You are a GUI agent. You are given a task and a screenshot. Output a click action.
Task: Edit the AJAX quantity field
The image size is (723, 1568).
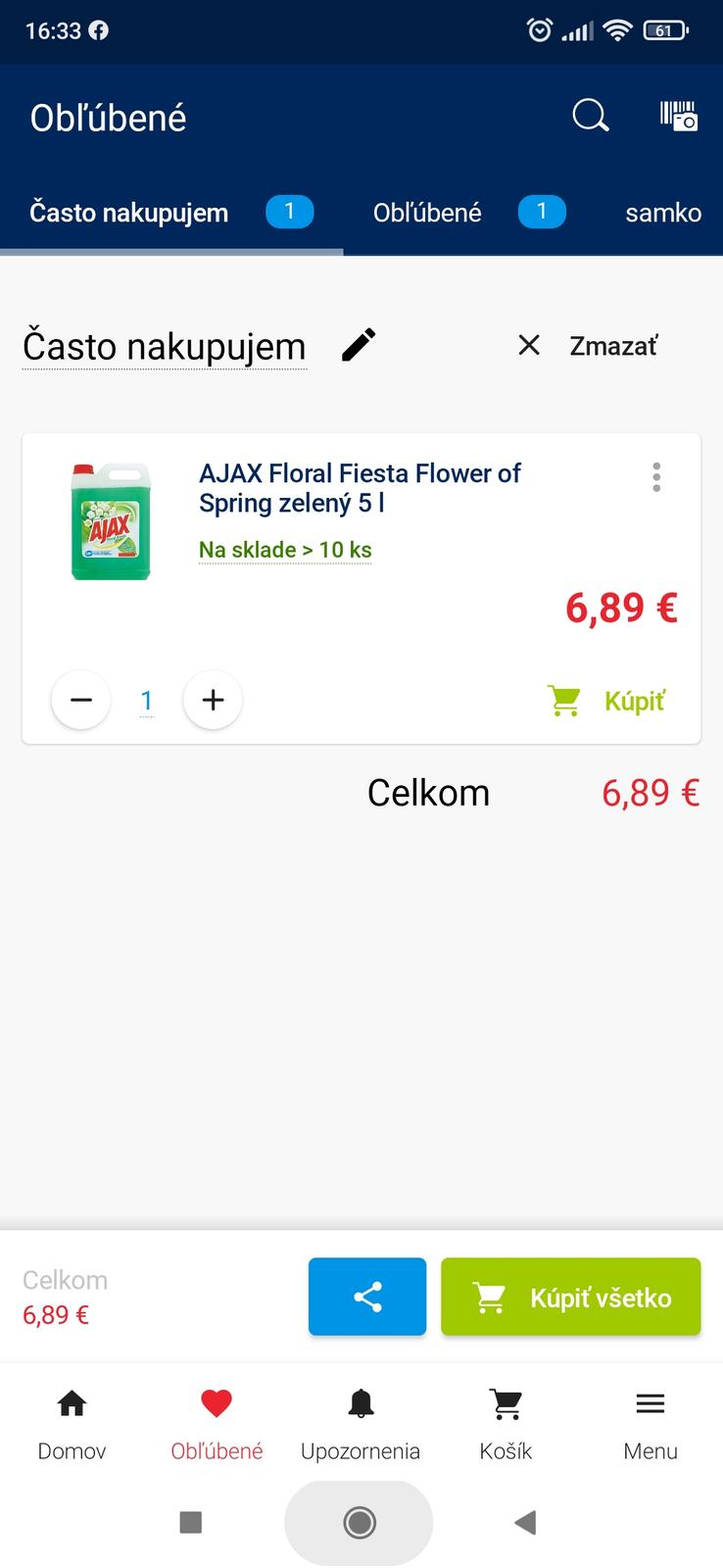click(x=147, y=701)
